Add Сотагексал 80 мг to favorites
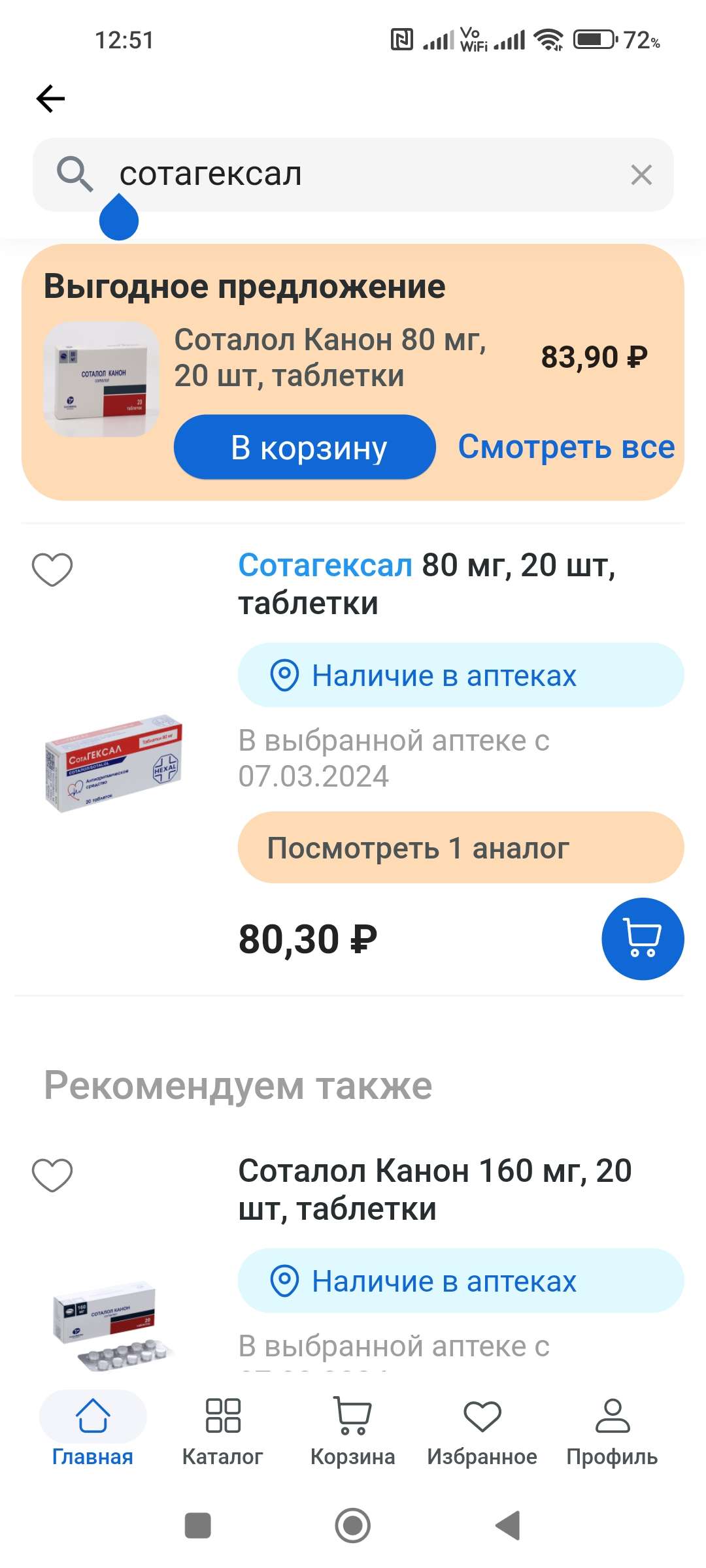This screenshot has height=1568, width=706. 52,569
